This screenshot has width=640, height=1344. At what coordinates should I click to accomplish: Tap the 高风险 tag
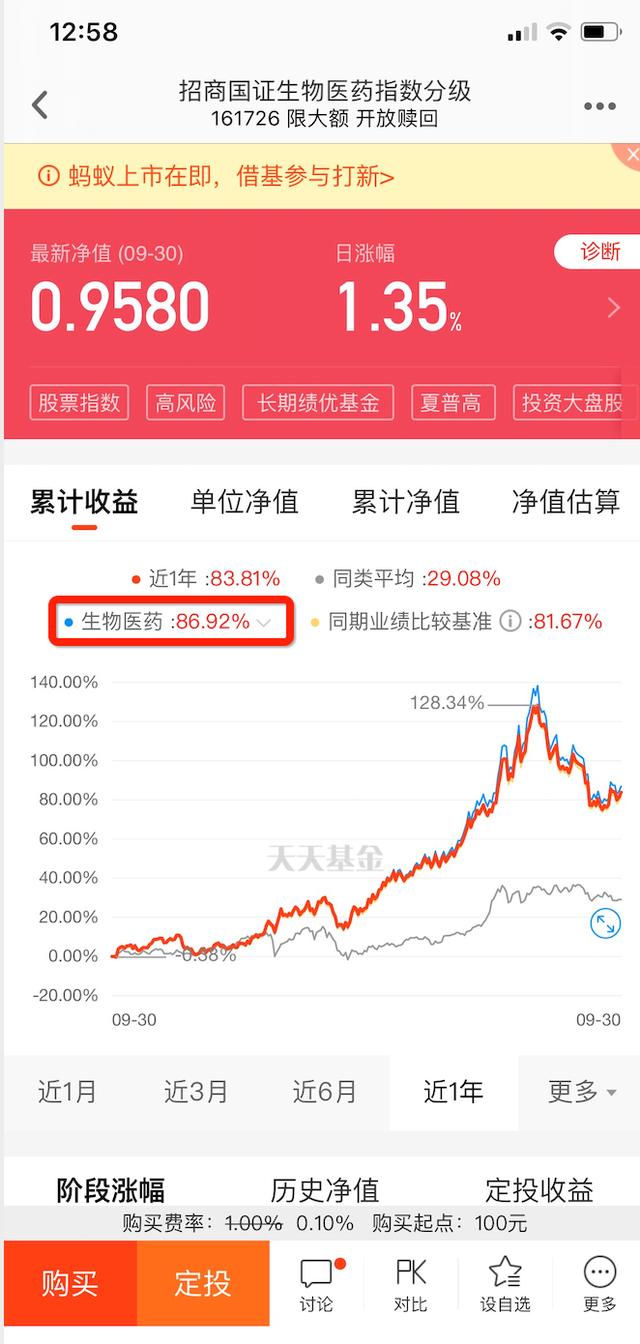pos(185,403)
